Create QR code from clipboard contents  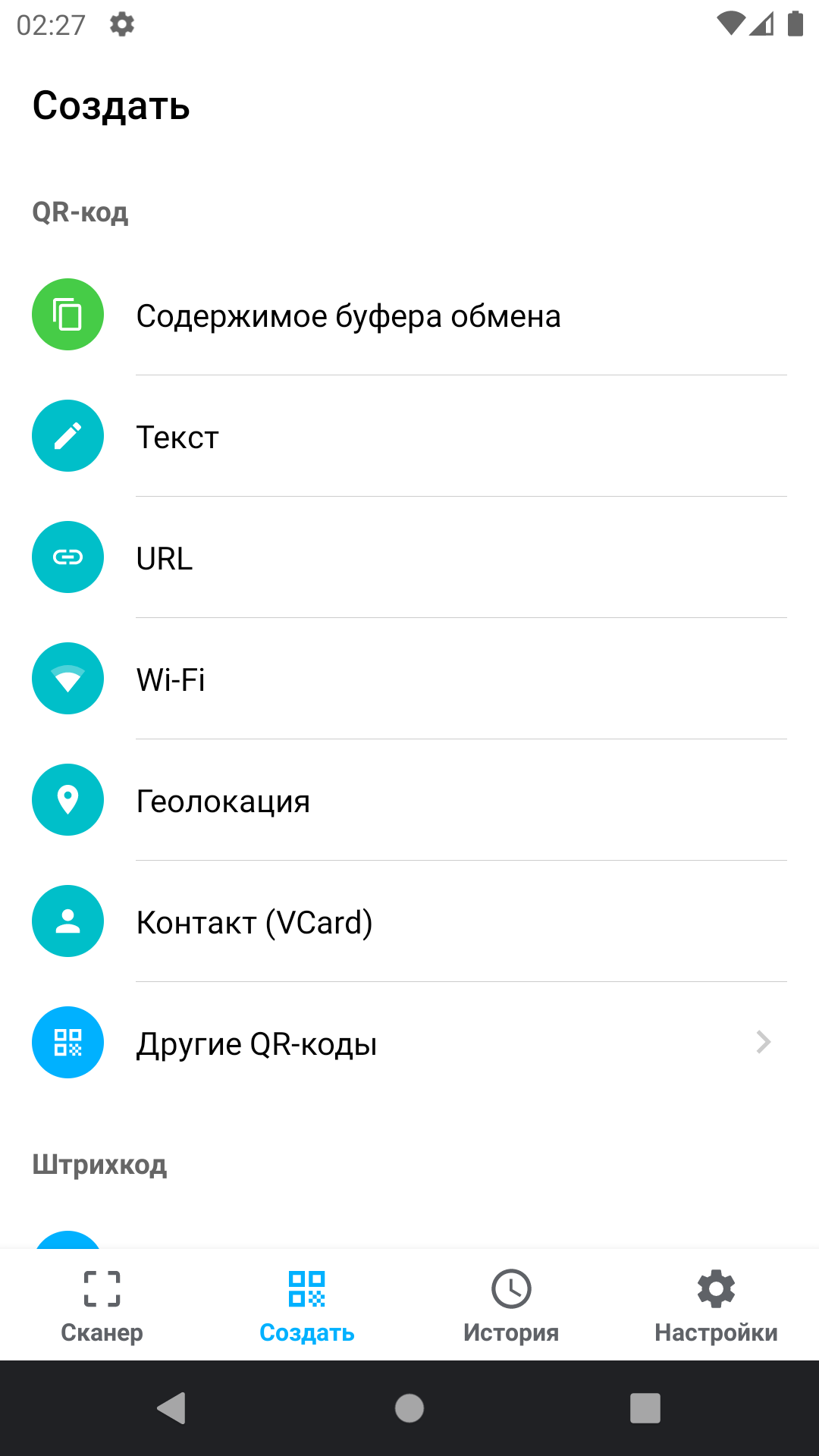[348, 315]
